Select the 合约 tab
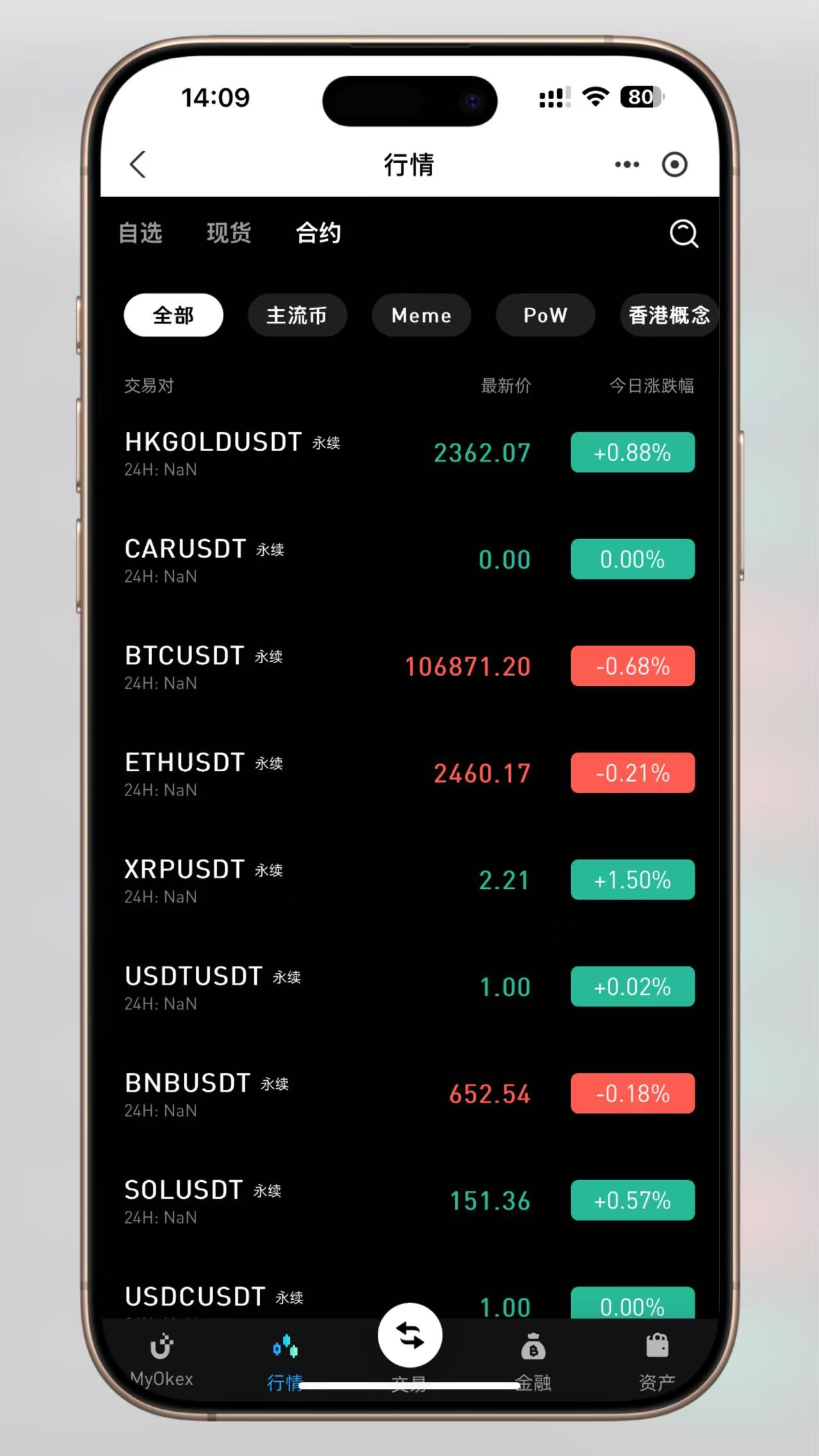This screenshot has width=819, height=1456. coord(318,233)
